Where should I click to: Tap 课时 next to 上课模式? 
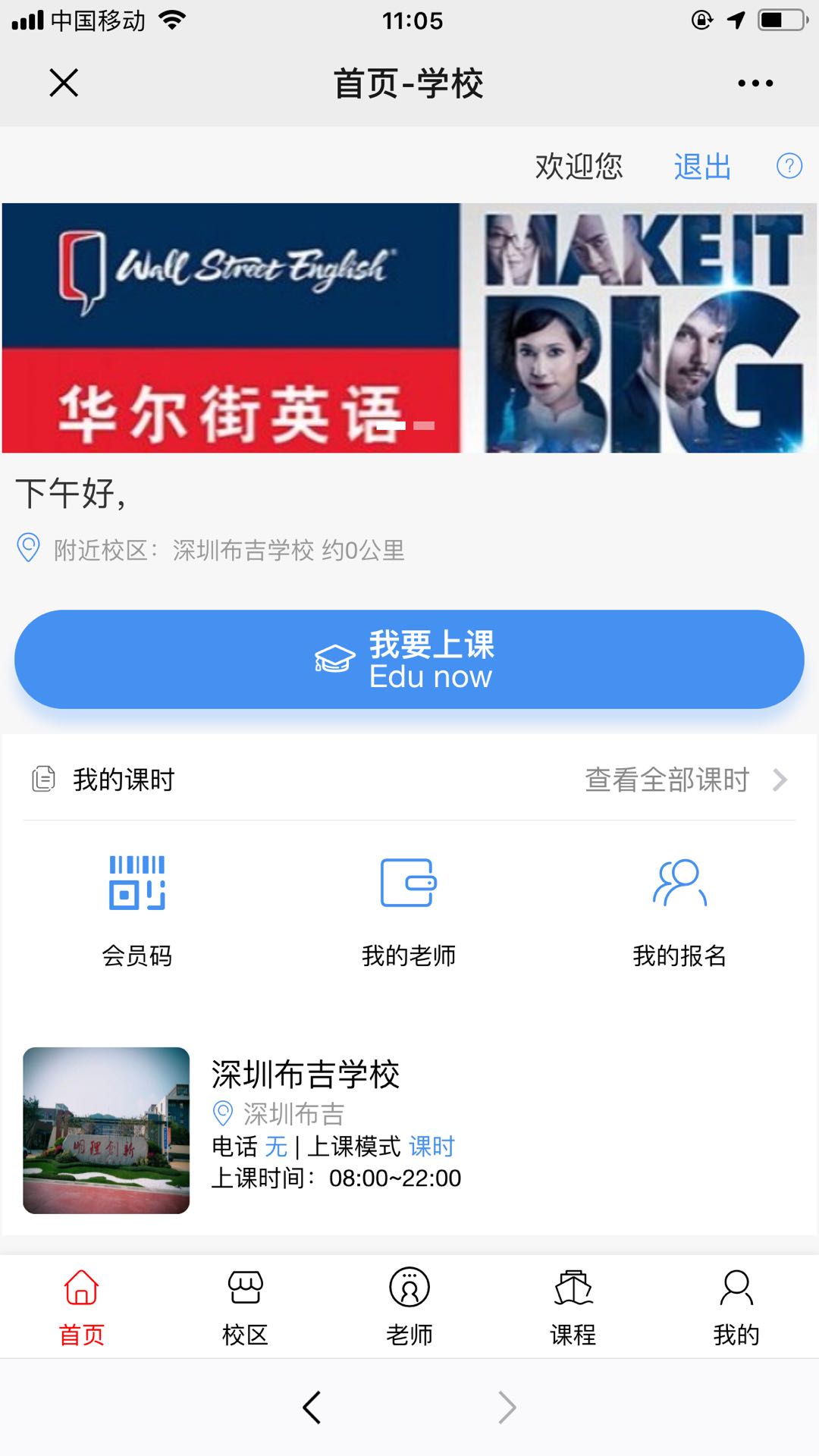click(x=432, y=1147)
